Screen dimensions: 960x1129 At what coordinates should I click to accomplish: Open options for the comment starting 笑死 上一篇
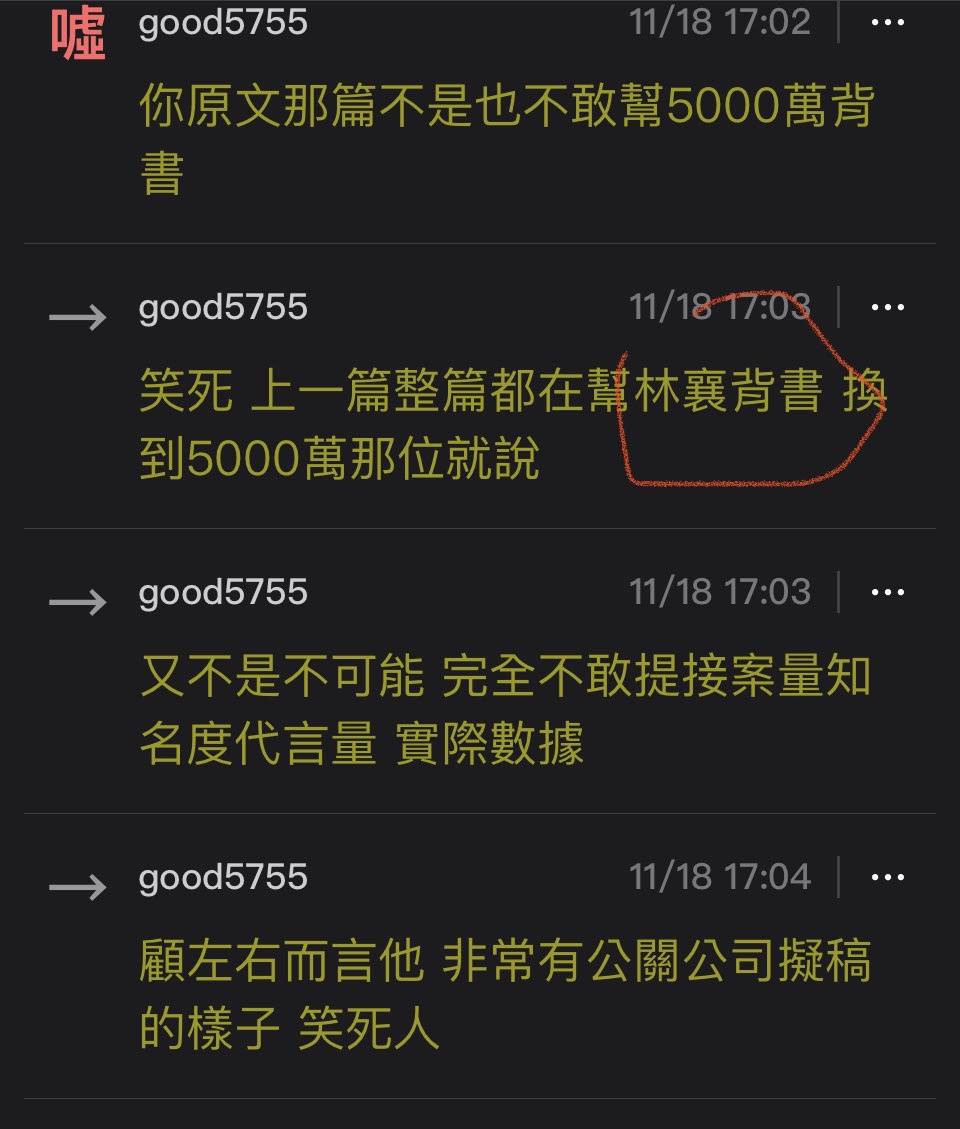tap(887, 308)
